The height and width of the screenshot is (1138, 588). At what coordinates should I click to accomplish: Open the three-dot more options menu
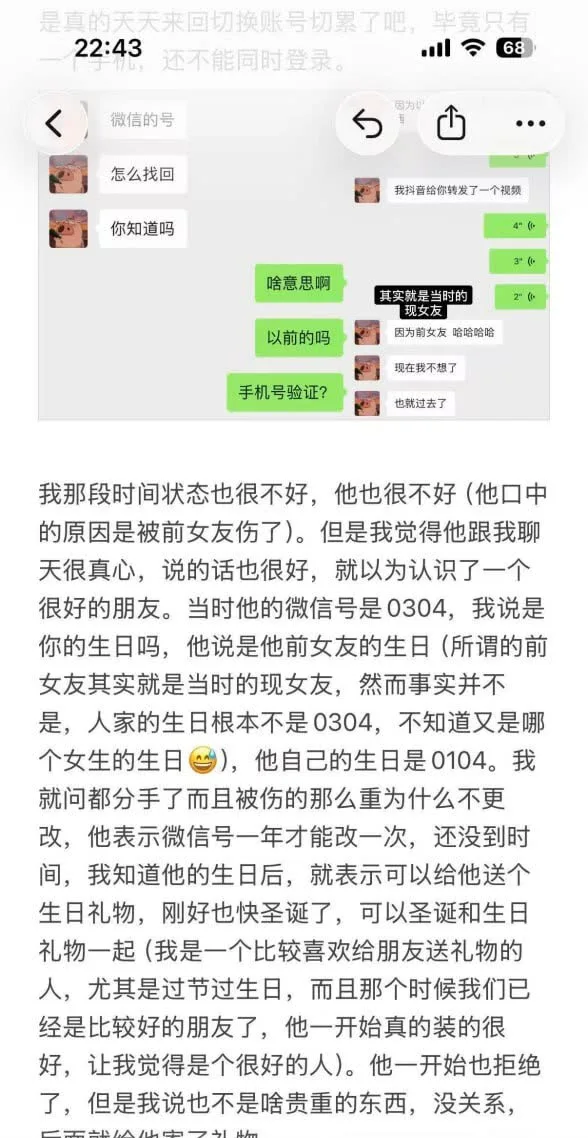pyautogui.click(x=530, y=124)
